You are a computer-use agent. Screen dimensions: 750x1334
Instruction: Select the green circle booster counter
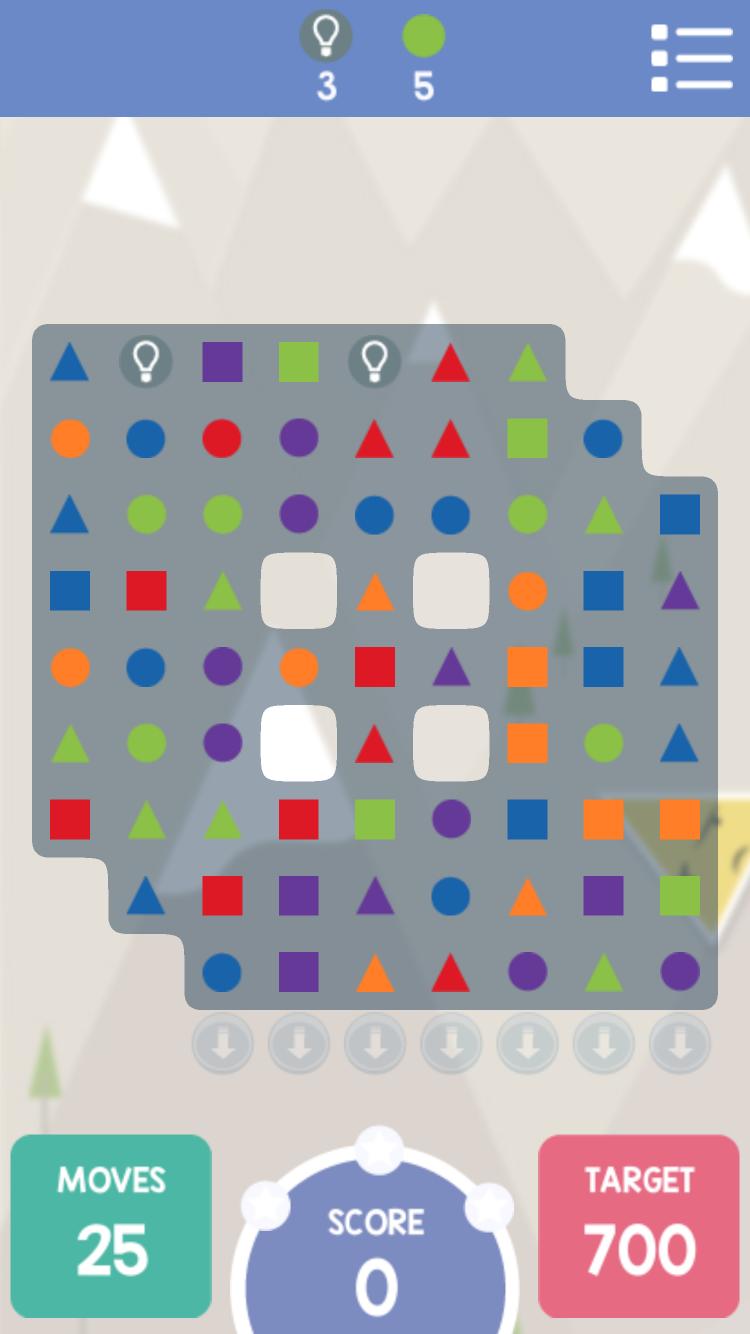(x=421, y=50)
